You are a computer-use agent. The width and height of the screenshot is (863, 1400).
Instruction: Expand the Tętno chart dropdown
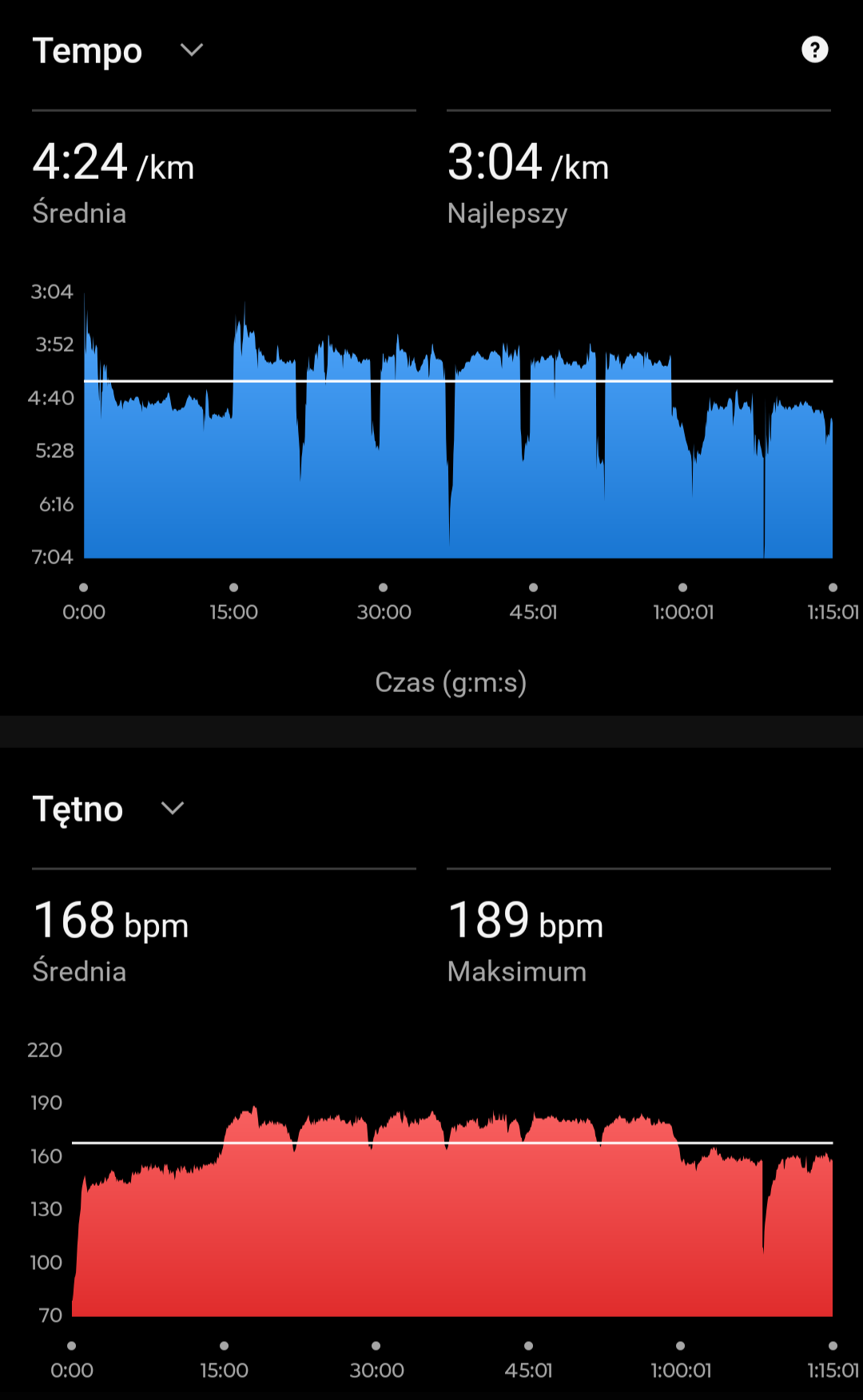tap(172, 808)
